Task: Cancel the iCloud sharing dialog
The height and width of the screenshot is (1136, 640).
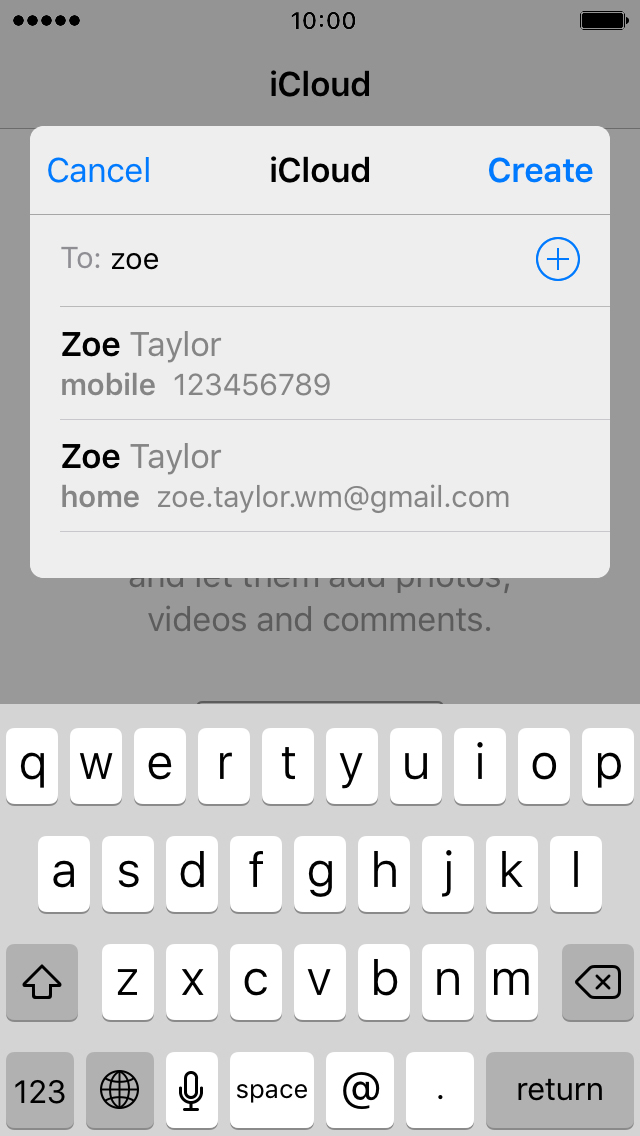Action: [99, 171]
